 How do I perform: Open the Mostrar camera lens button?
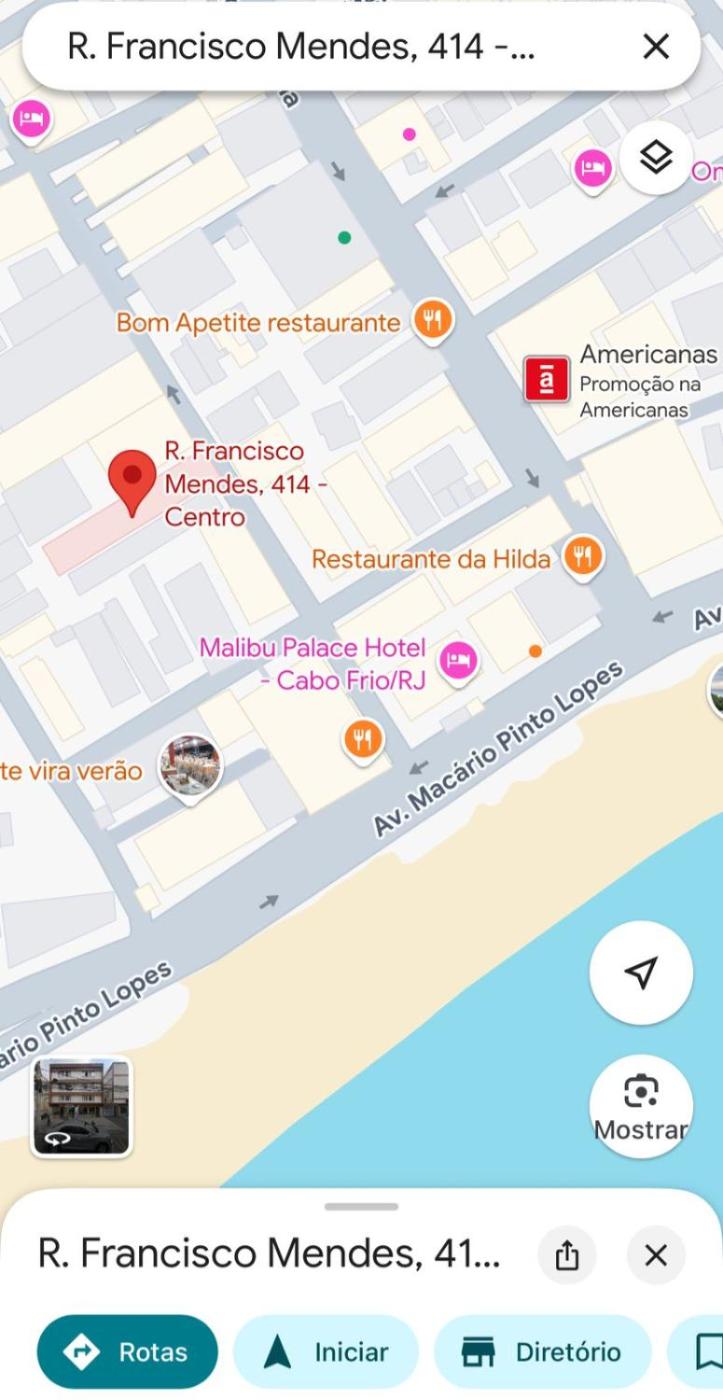pos(641,1106)
